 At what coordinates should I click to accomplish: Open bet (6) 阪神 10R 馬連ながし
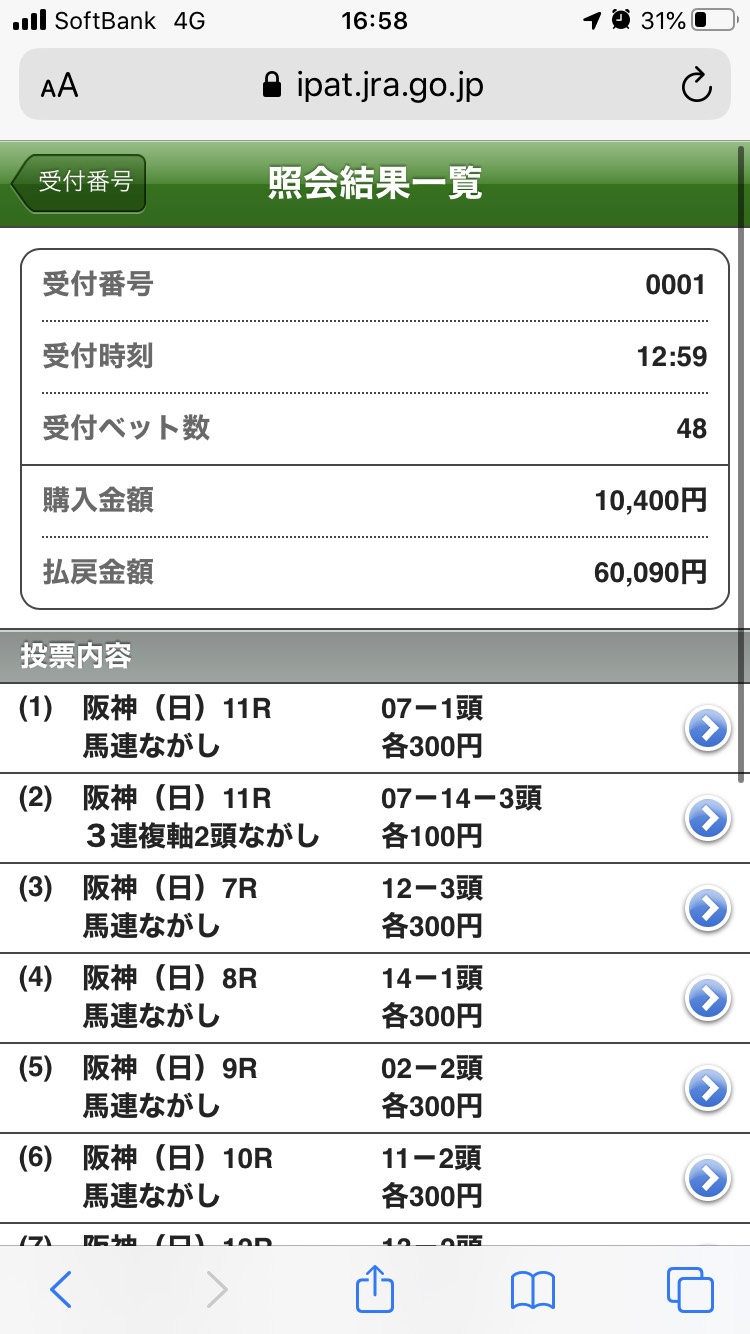[707, 1178]
